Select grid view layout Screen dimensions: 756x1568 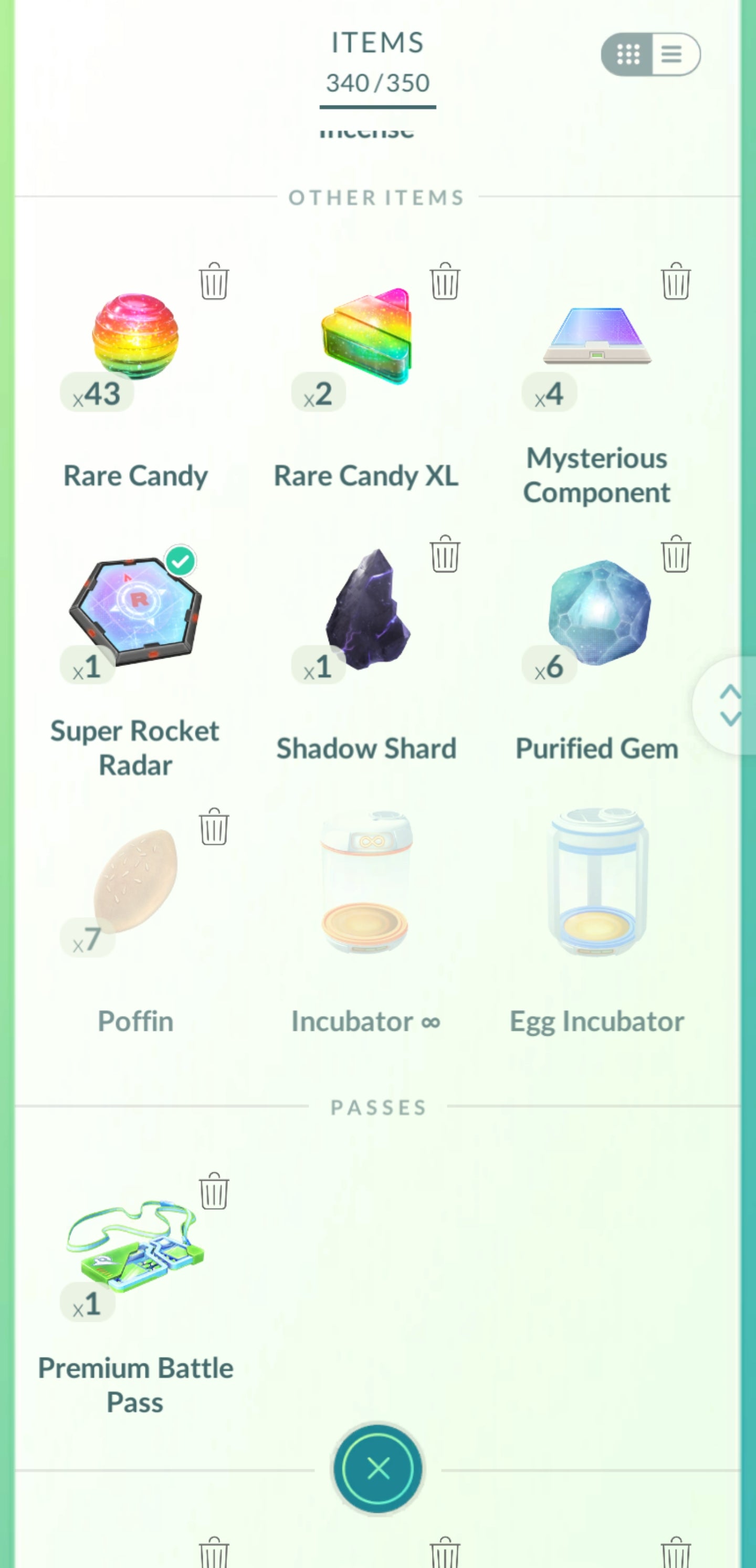coord(628,54)
